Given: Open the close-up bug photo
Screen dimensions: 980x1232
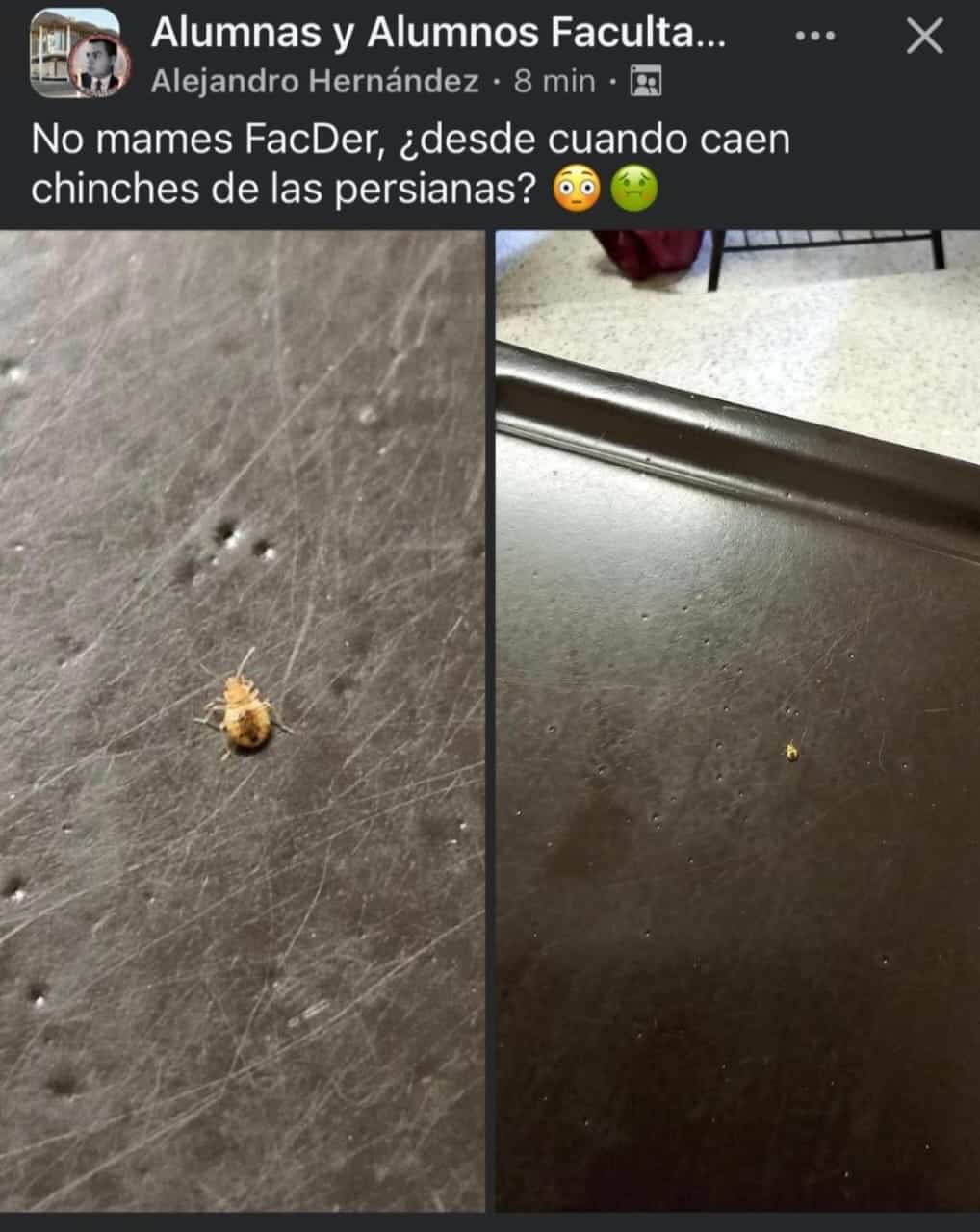Looking at the screenshot, I should 242,720.
